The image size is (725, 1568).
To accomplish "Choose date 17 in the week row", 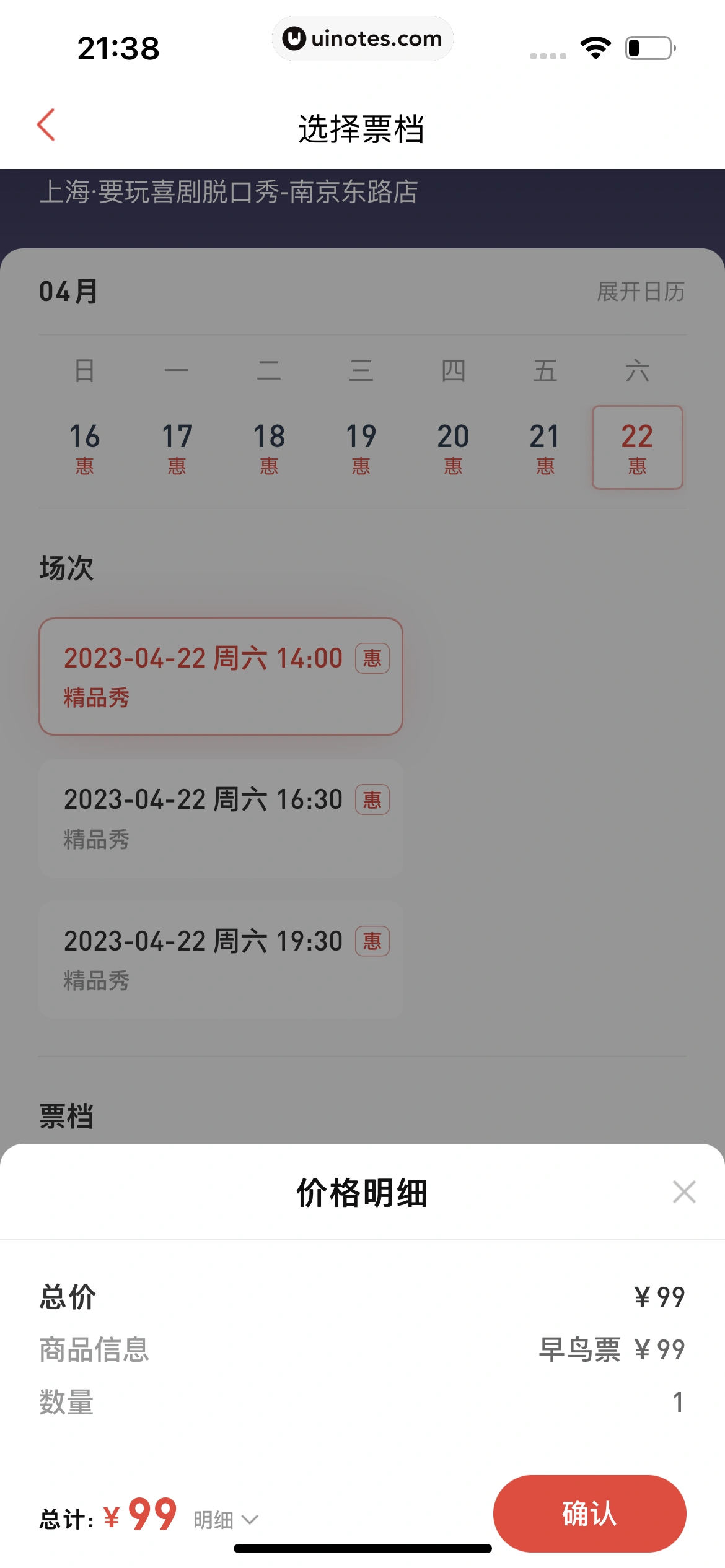I will pyautogui.click(x=177, y=447).
